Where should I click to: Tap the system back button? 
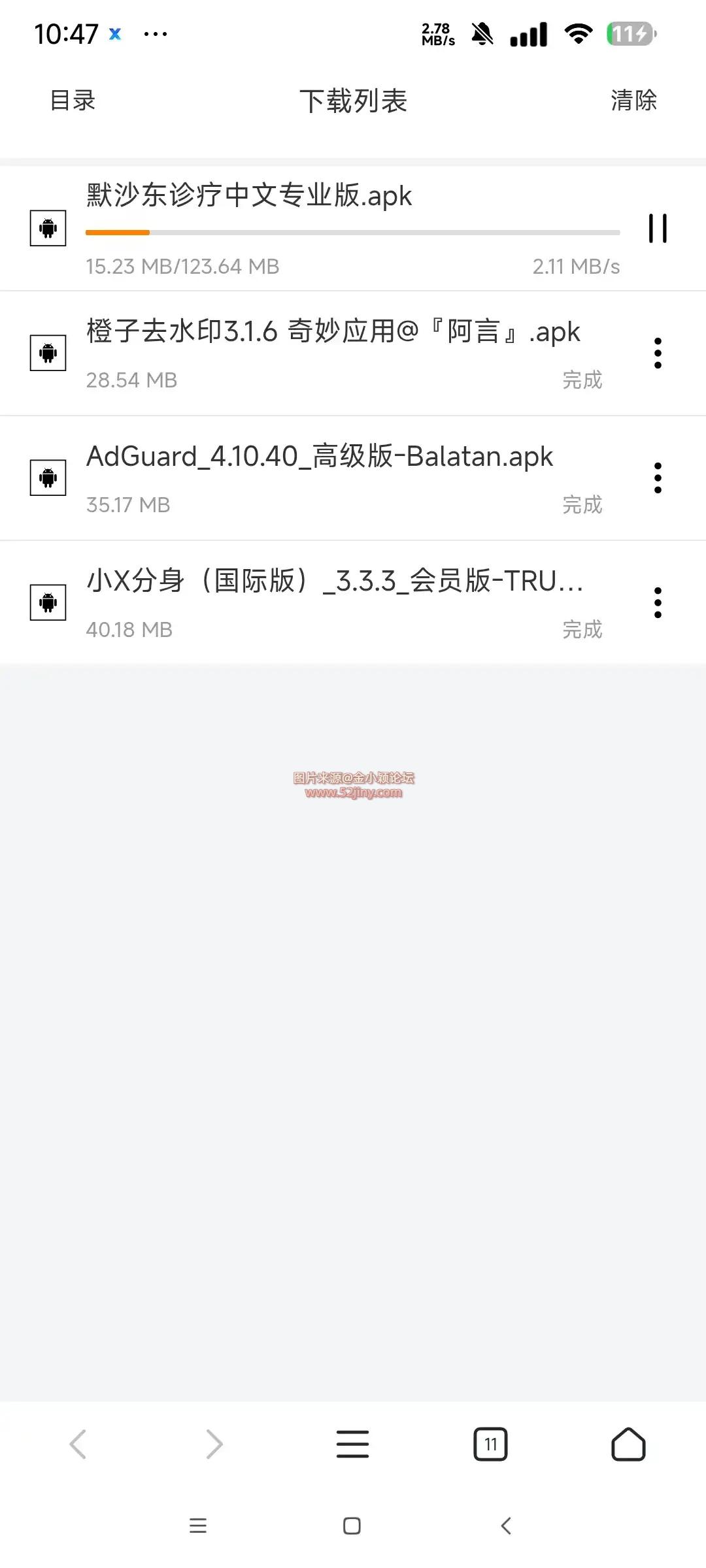pyautogui.click(x=505, y=1526)
